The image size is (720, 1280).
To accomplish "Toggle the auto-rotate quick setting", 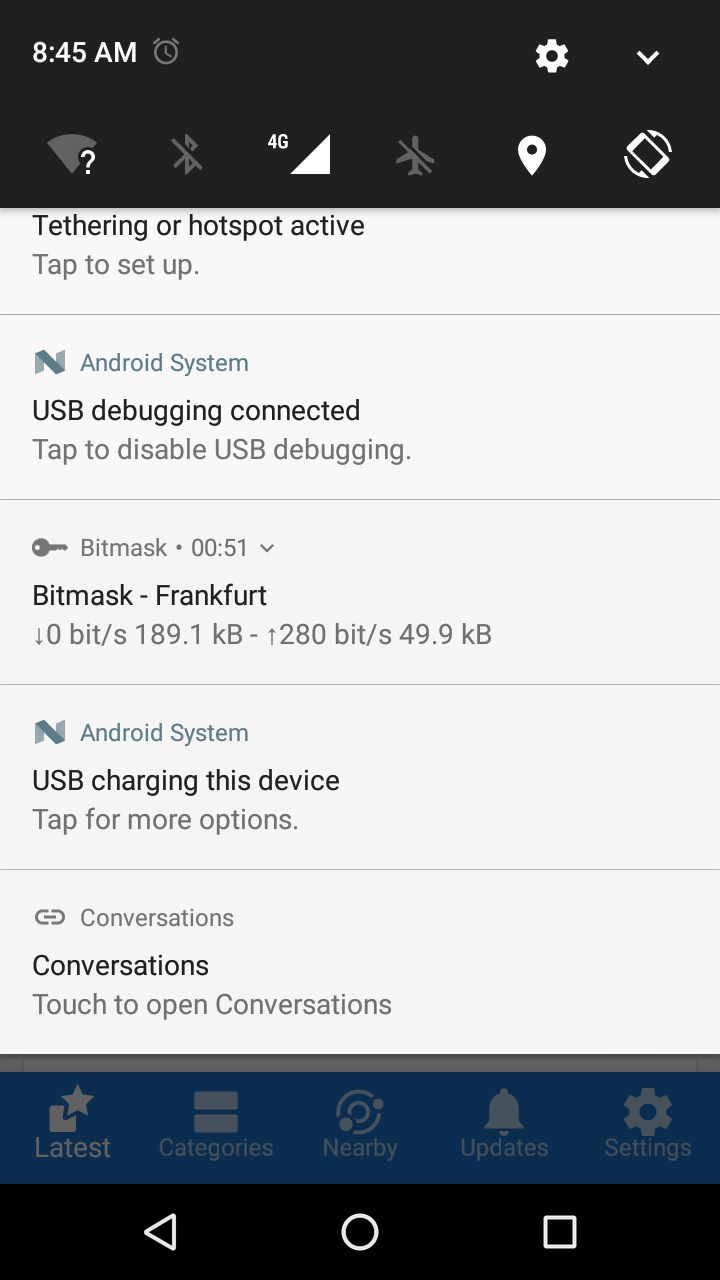I will (x=648, y=155).
